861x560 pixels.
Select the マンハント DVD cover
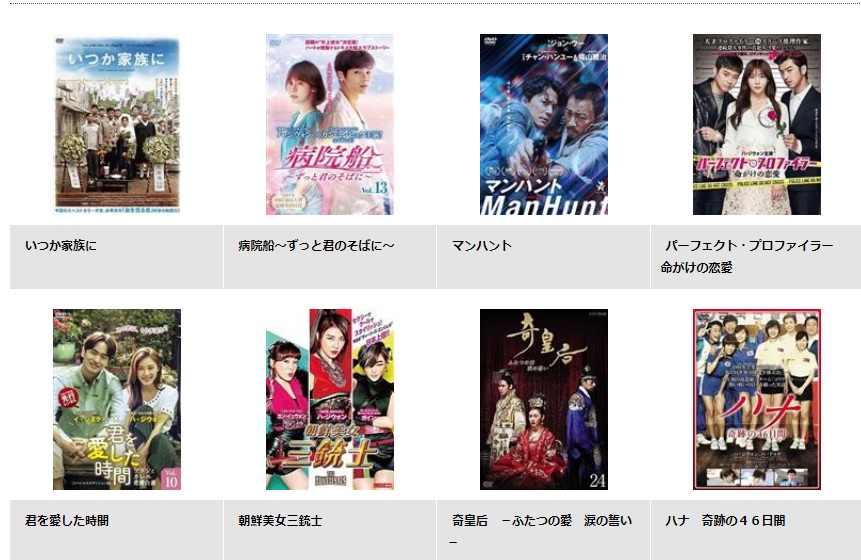[543, 125]
